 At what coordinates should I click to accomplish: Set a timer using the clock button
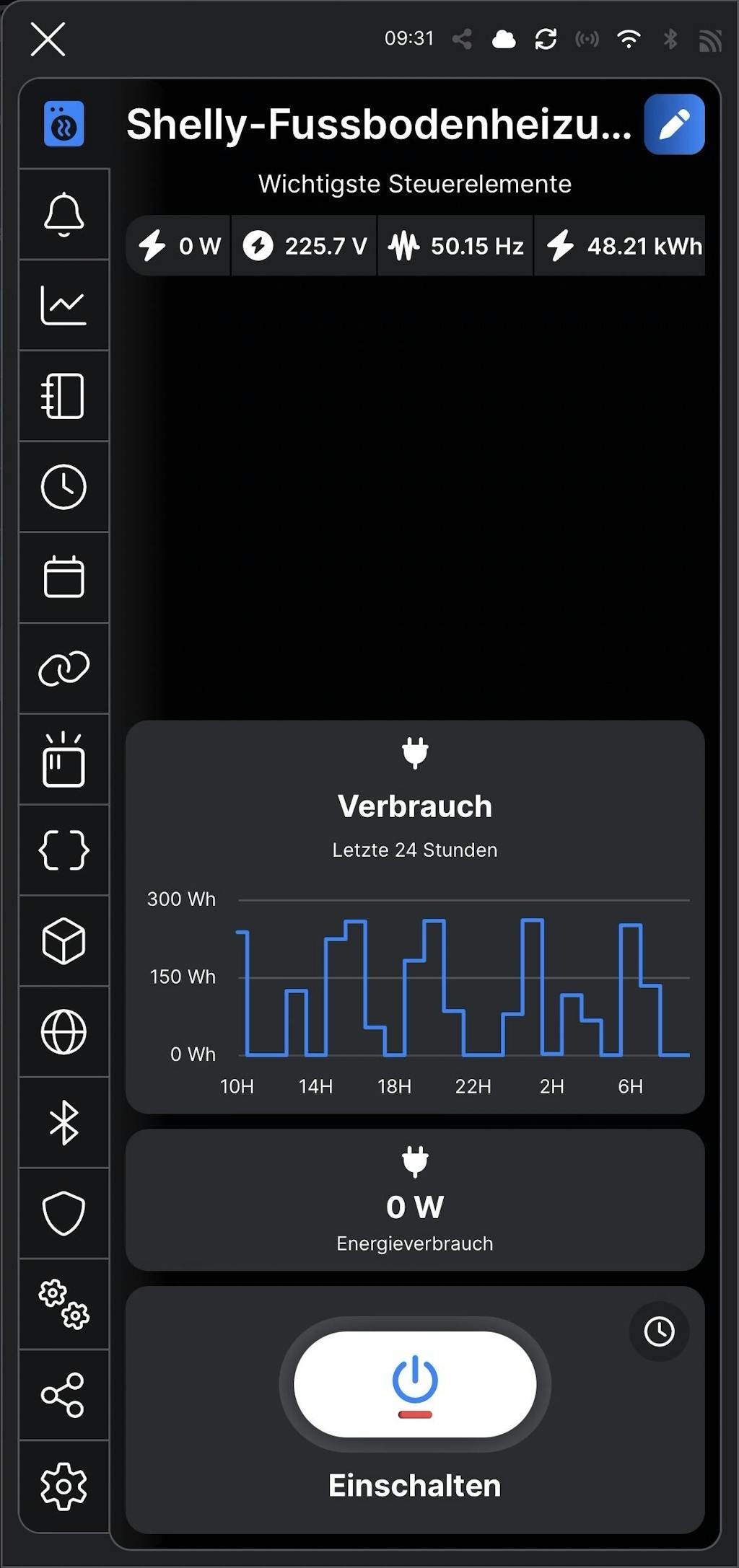(x=659, y=1331)
